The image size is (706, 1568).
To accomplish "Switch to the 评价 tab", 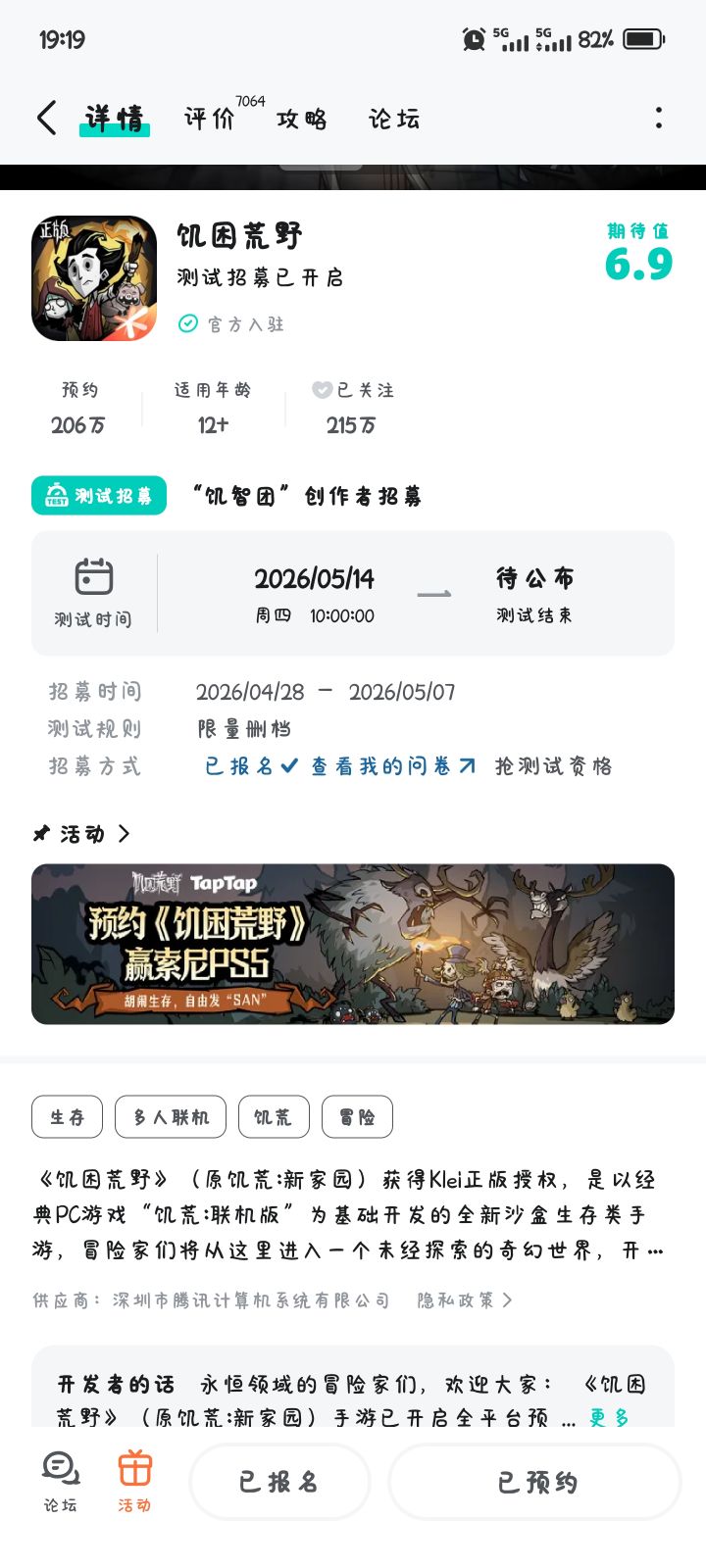I will pos(207,119).
